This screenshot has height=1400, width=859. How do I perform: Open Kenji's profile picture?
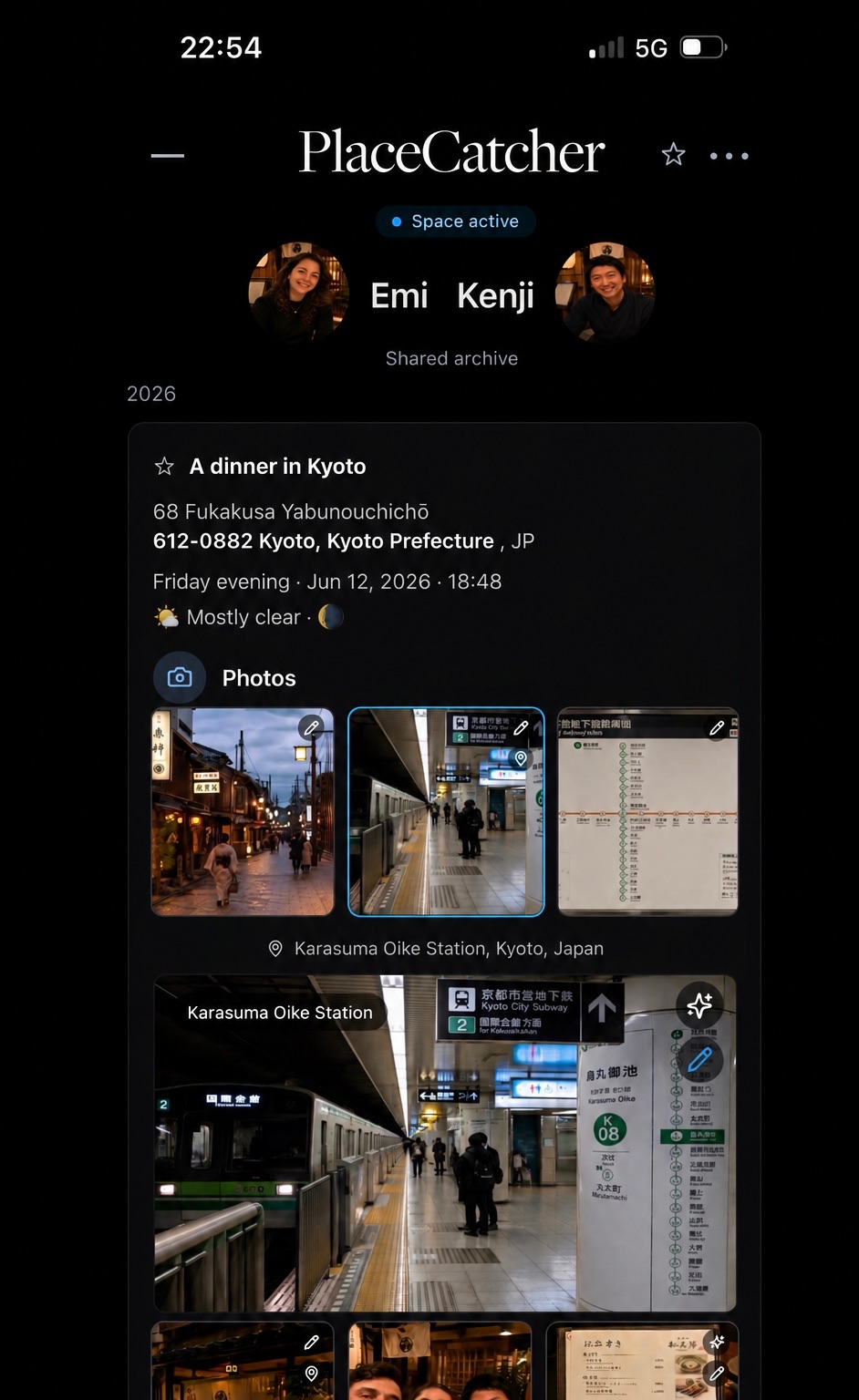[x=605, y=293]
